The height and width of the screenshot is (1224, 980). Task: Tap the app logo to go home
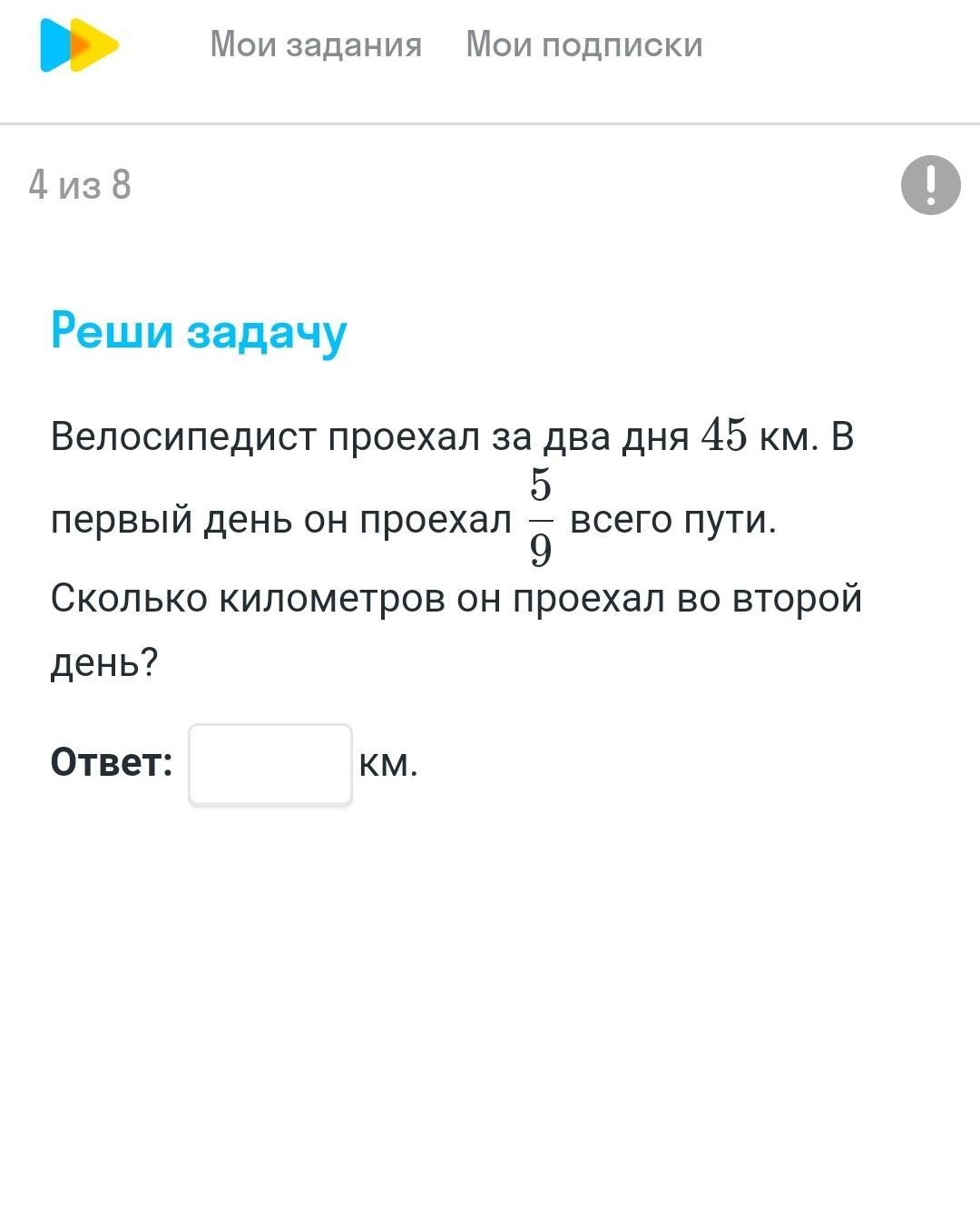[x=79, y=45]
